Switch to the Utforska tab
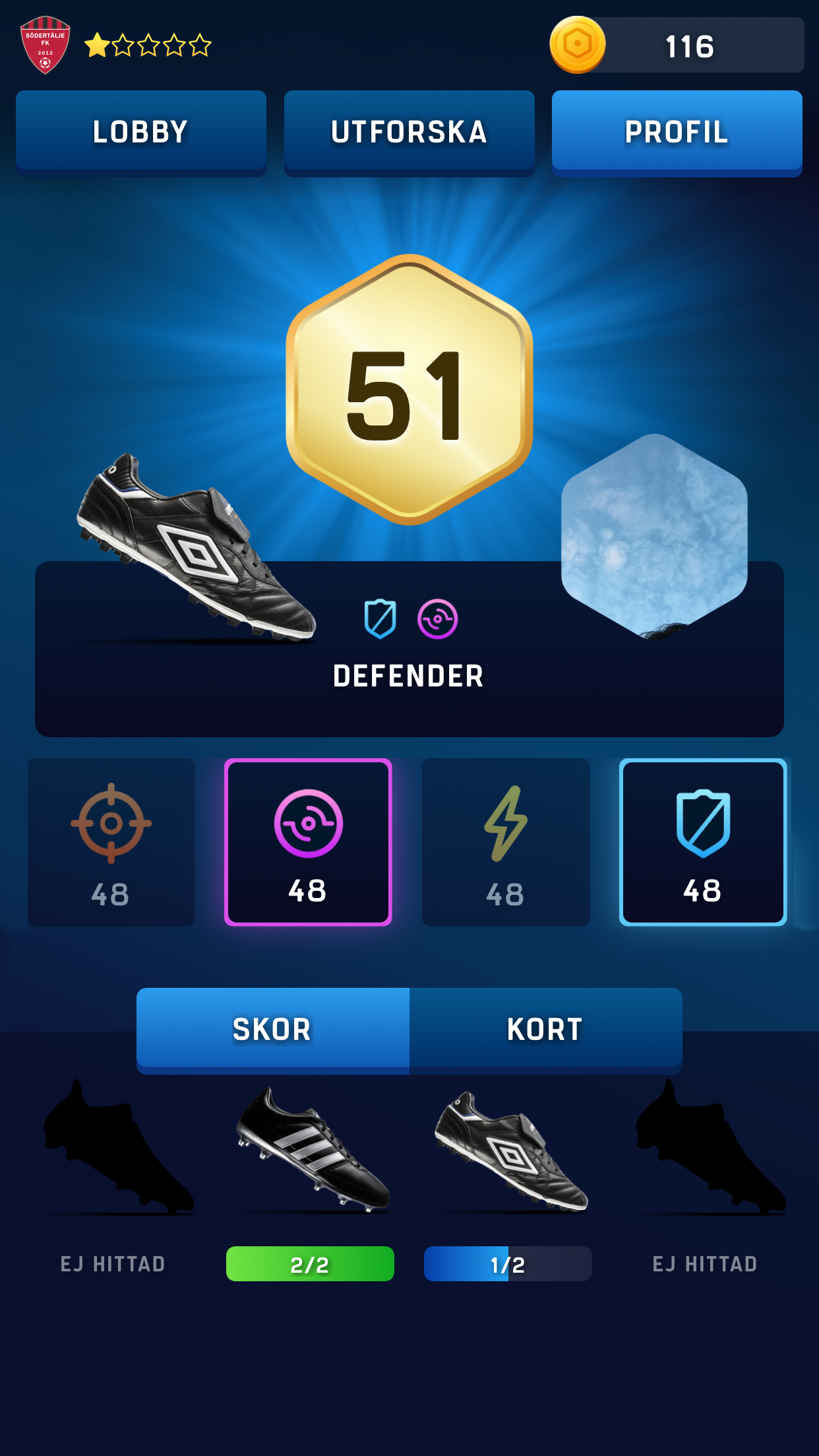 tap(409, 133)
